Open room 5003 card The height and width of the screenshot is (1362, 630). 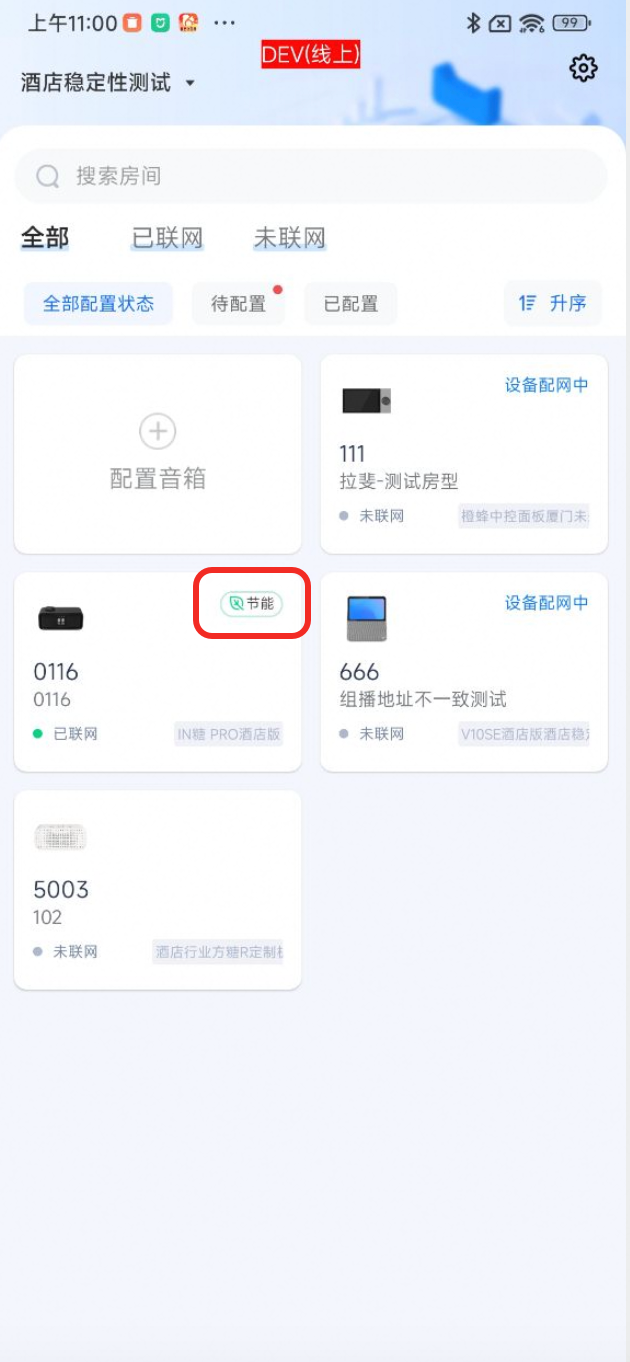point(157,890)
